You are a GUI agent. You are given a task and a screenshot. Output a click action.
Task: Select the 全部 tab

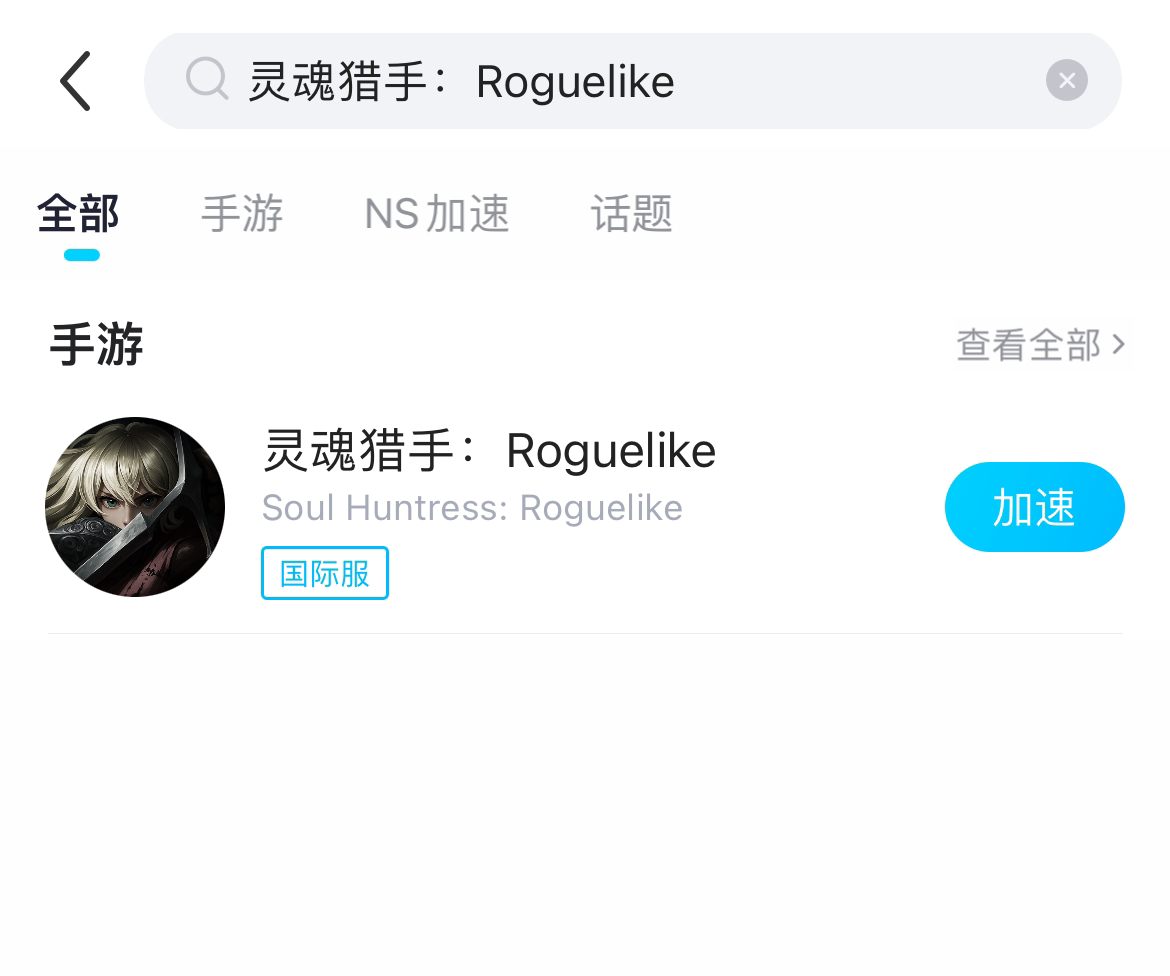(78, 214)
